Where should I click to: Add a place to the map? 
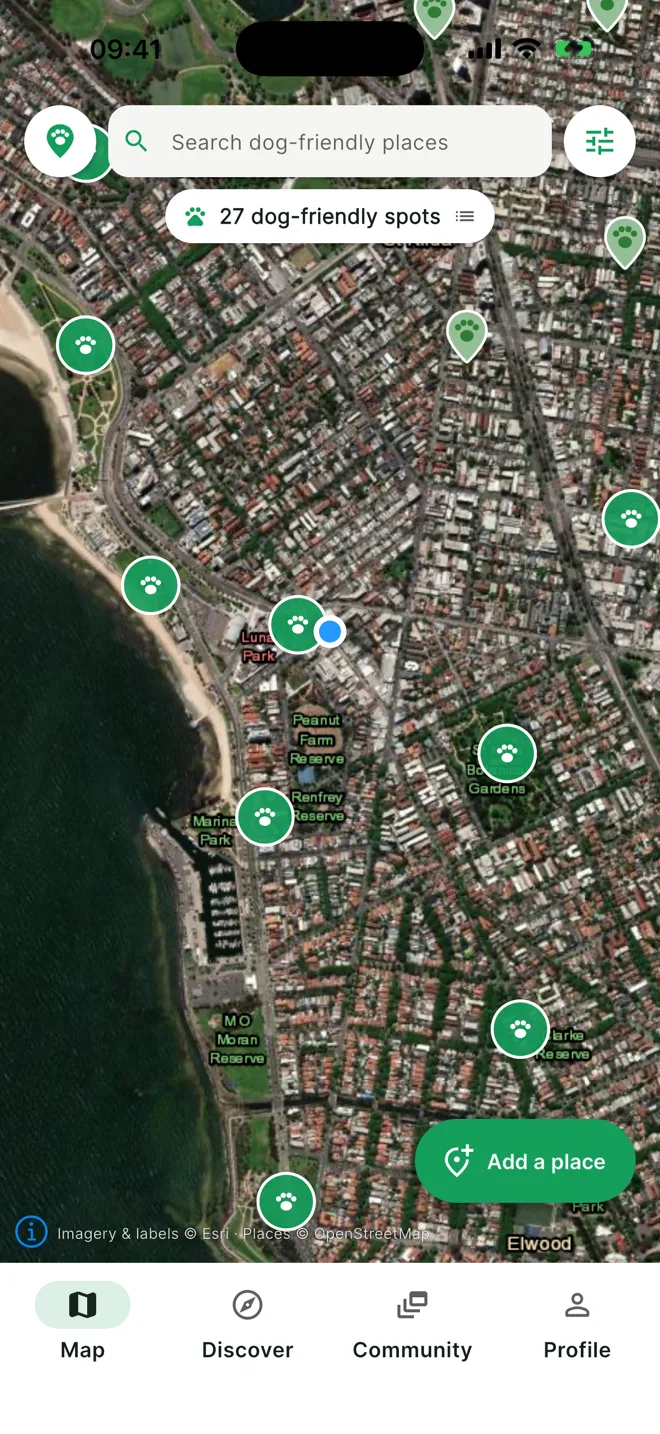click(x=525, y=1161)
